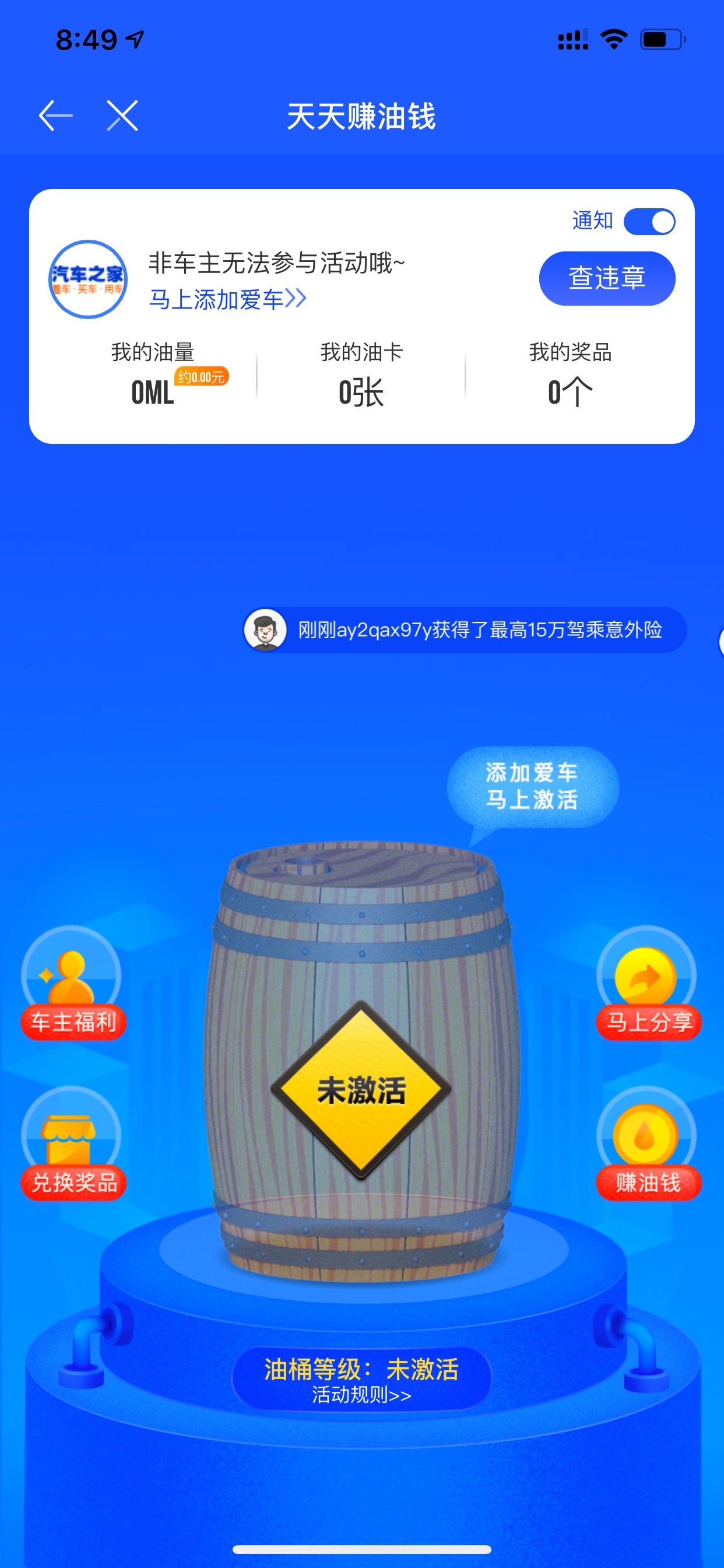
Task: Open the 马上添加爱车 link
Action: coord(227,299)
